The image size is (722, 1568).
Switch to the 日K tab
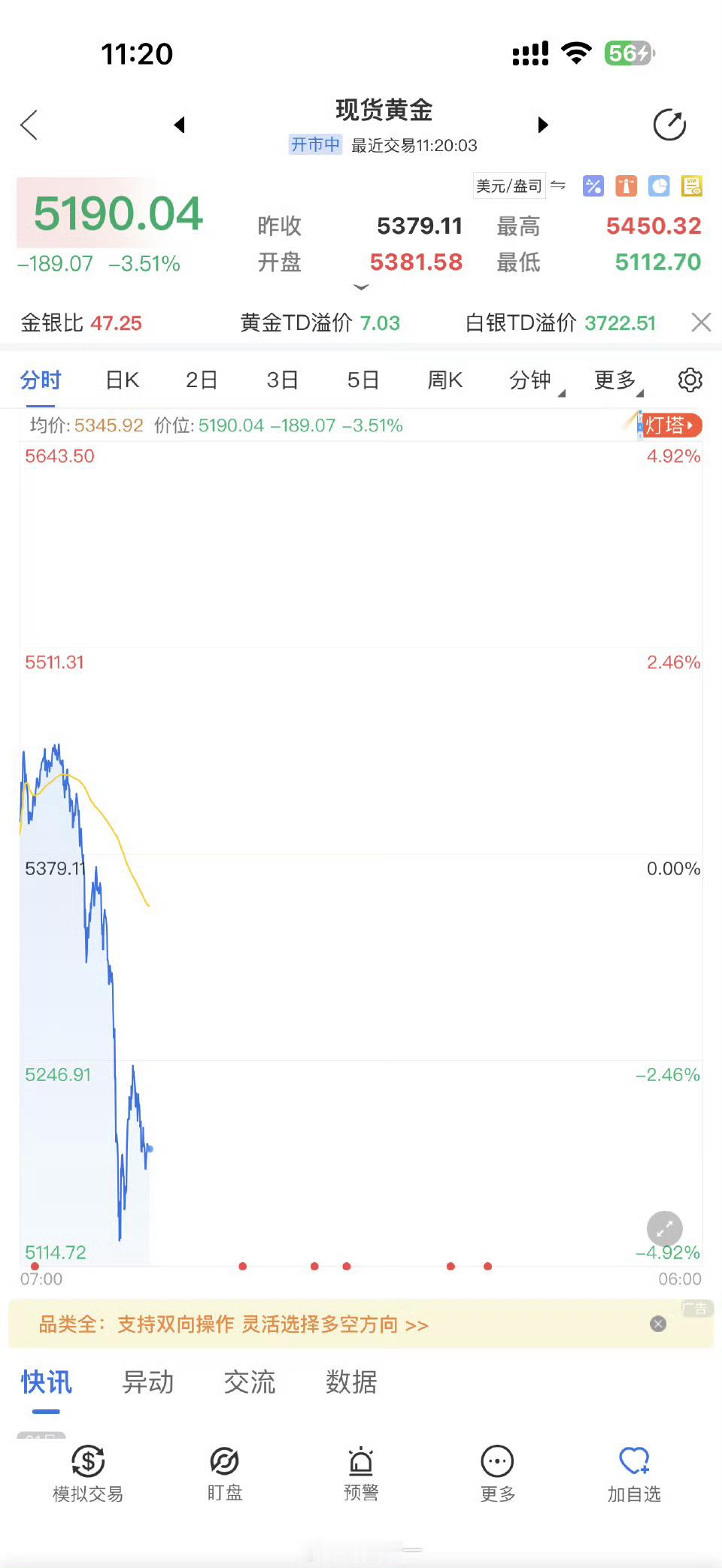click(x=121, y=380)
